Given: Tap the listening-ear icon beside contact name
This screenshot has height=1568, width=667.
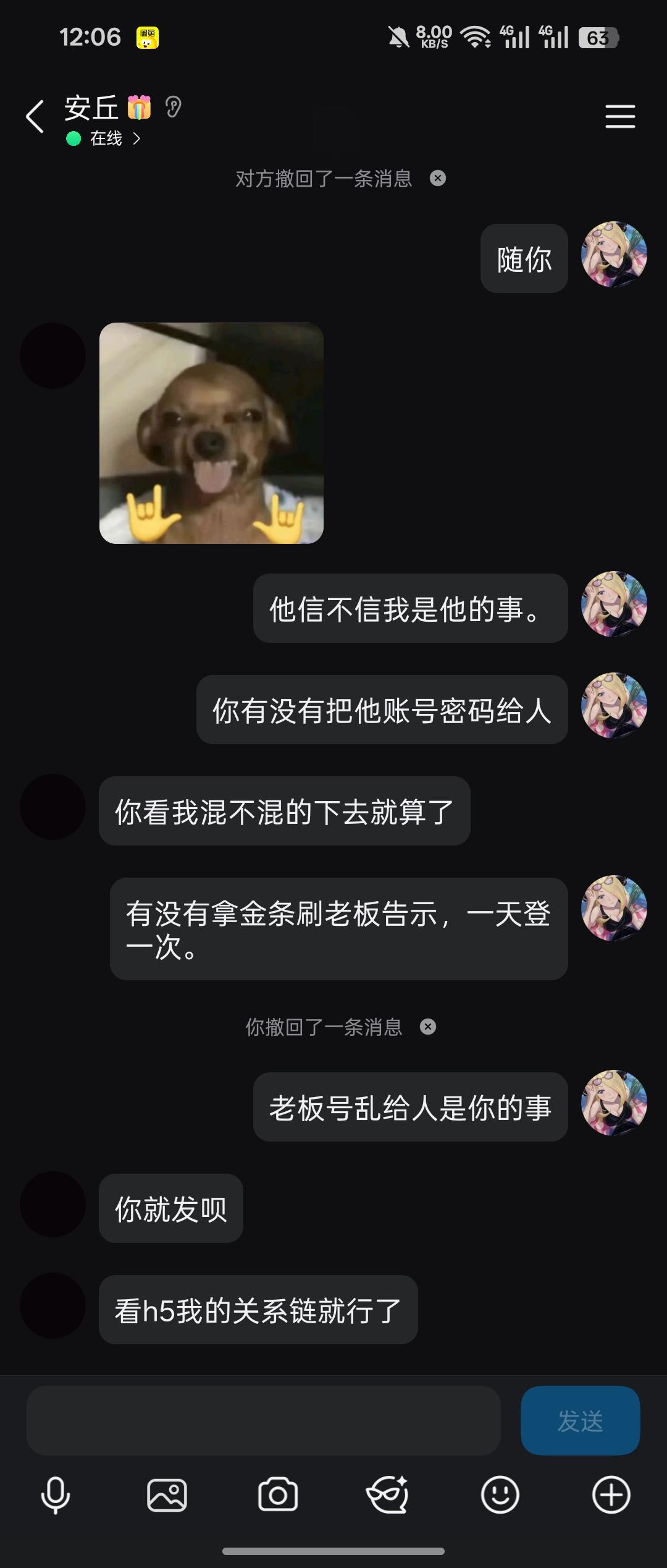Looking at the screenshot, I should pyautogui.click(x=173, y=108).
